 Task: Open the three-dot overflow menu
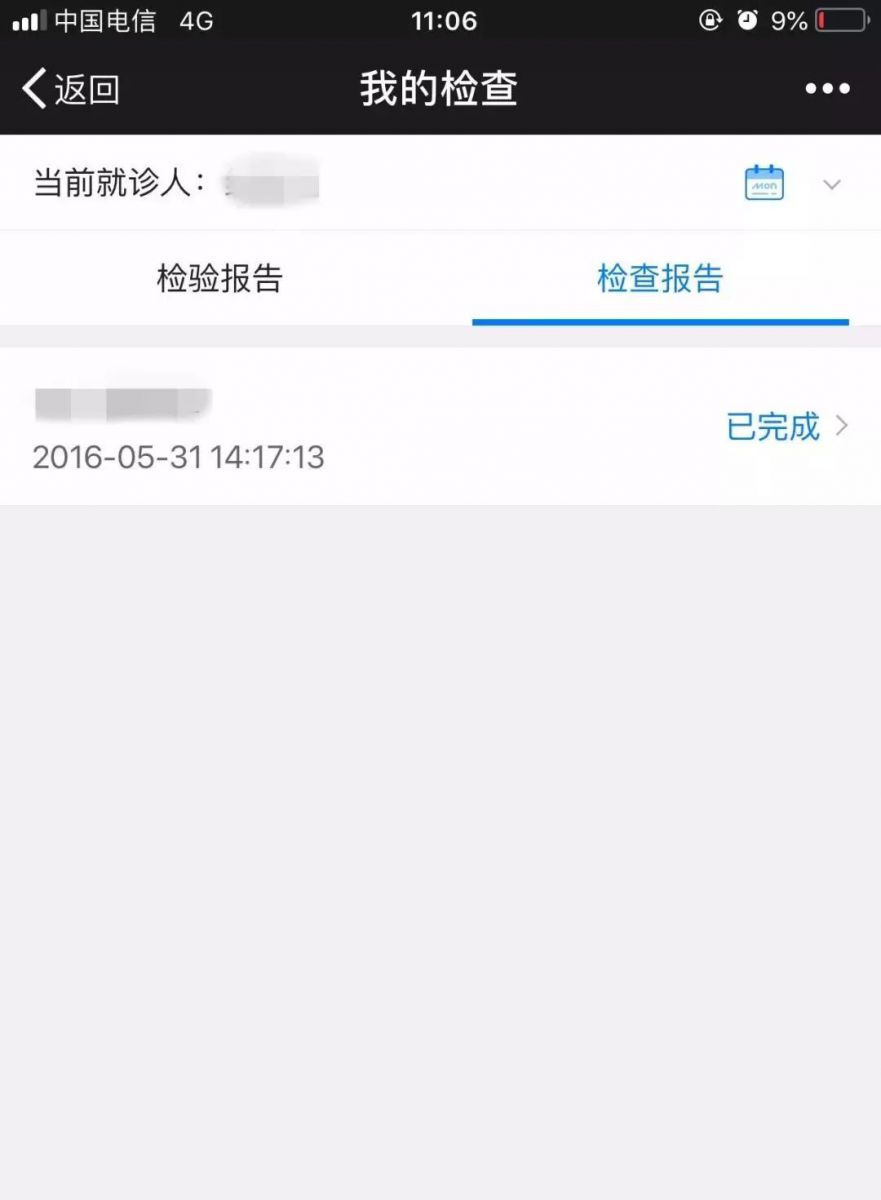coord(827,89)
